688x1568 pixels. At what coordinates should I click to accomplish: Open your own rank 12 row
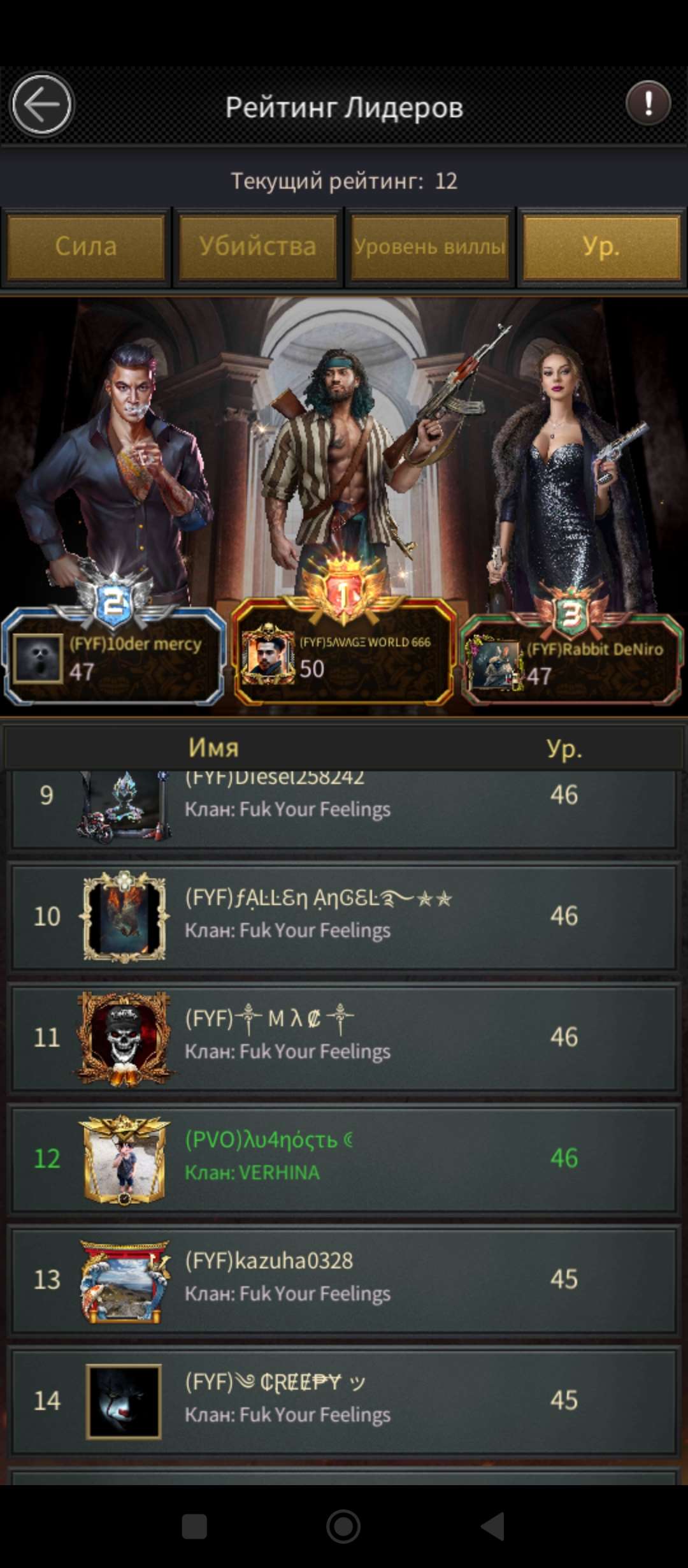(344, 1159)
